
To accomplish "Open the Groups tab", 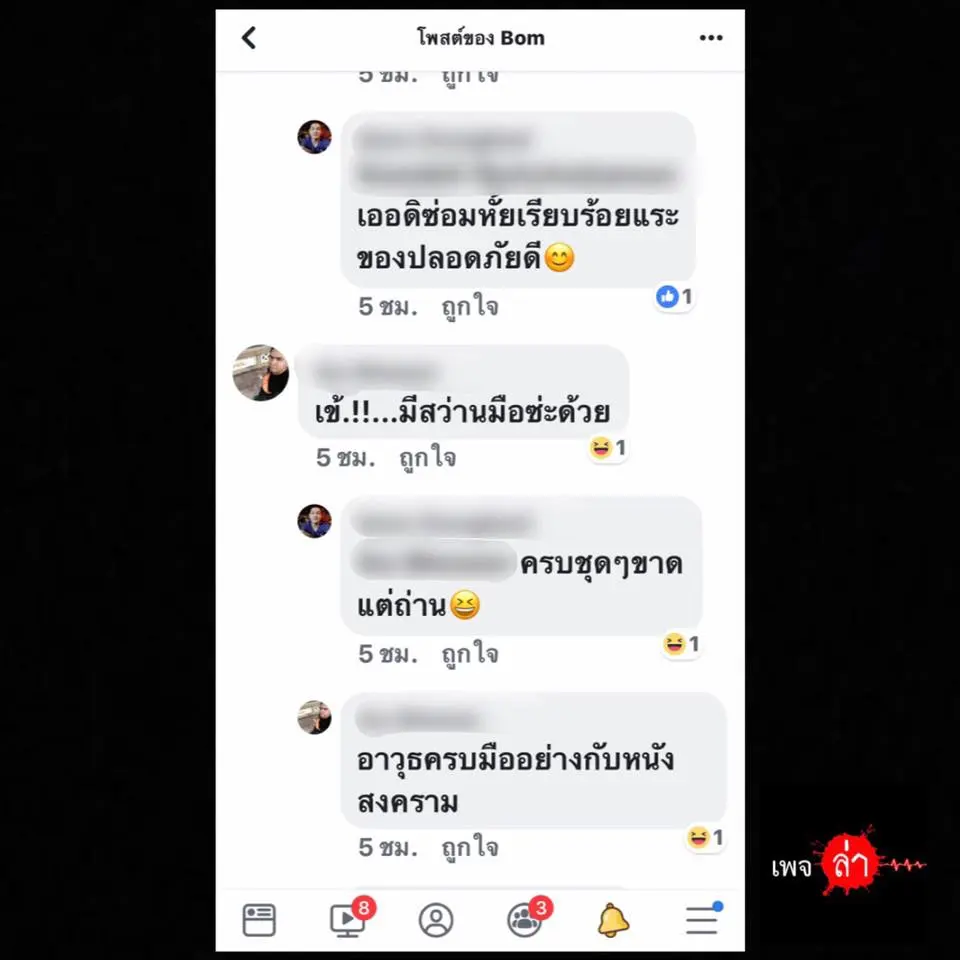I will [525, 919].
